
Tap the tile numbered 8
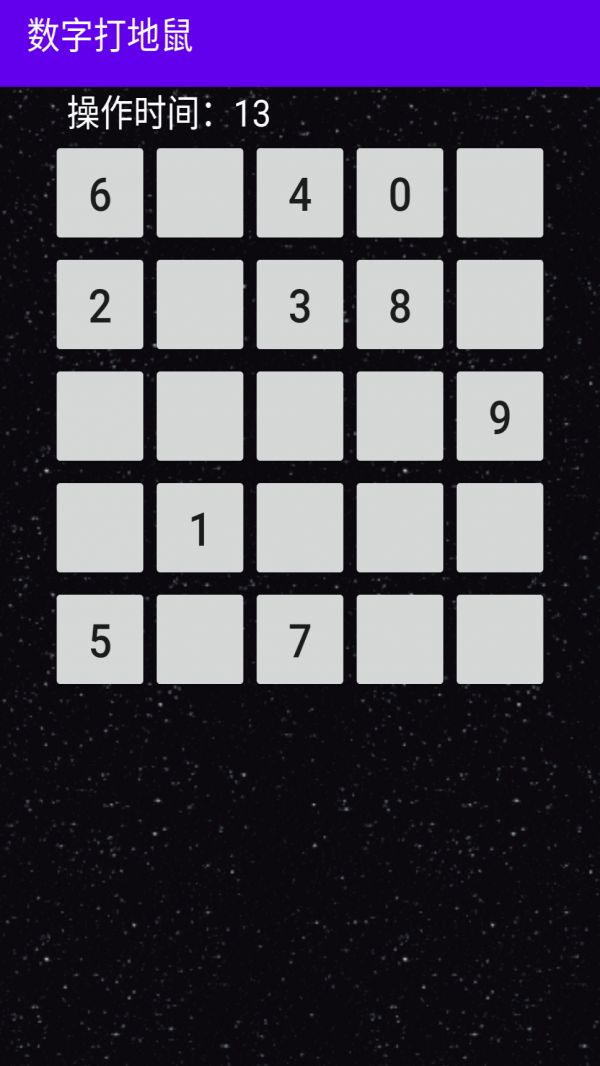400,305
